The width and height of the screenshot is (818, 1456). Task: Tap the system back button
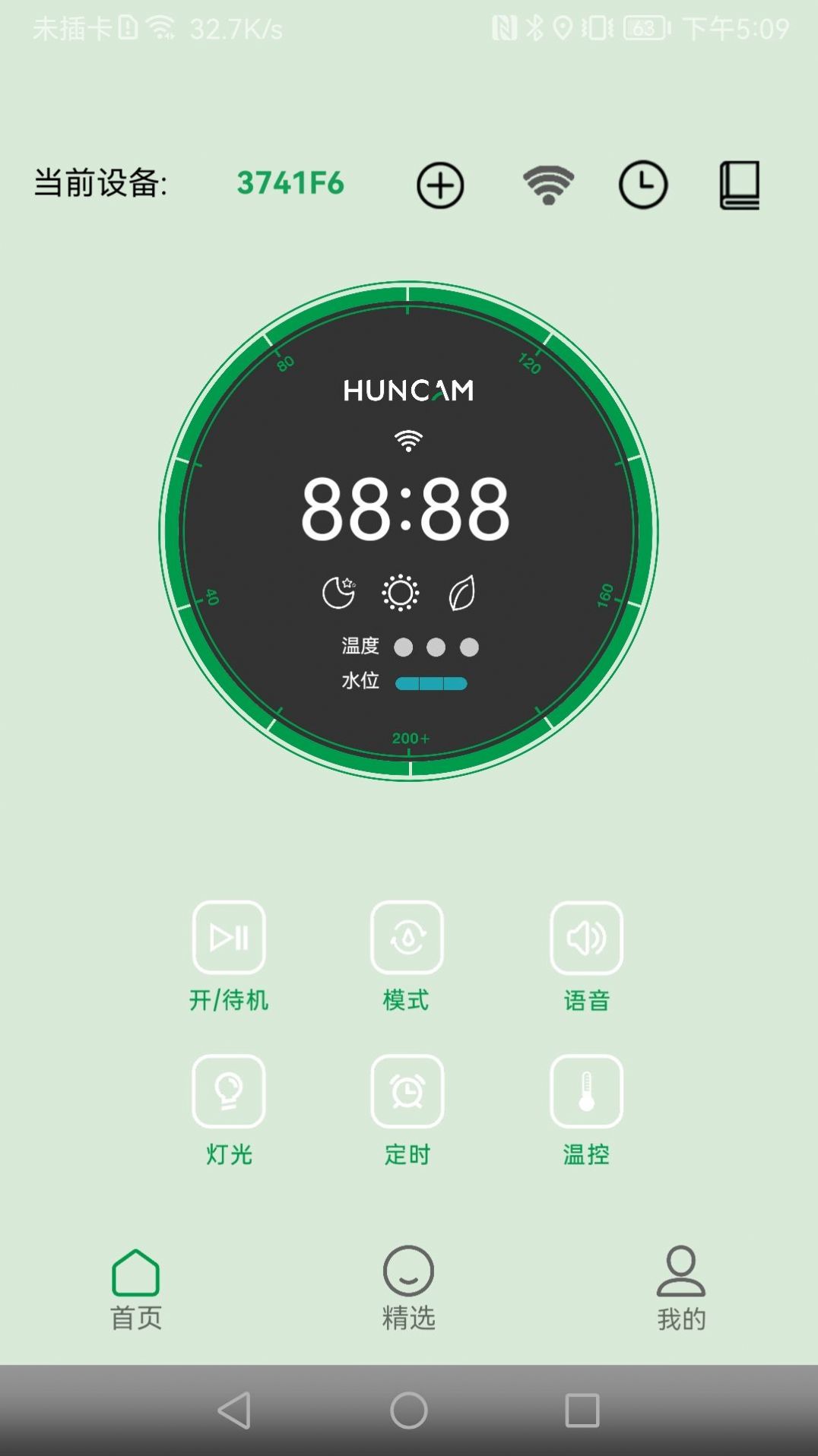click(234, 1410)
